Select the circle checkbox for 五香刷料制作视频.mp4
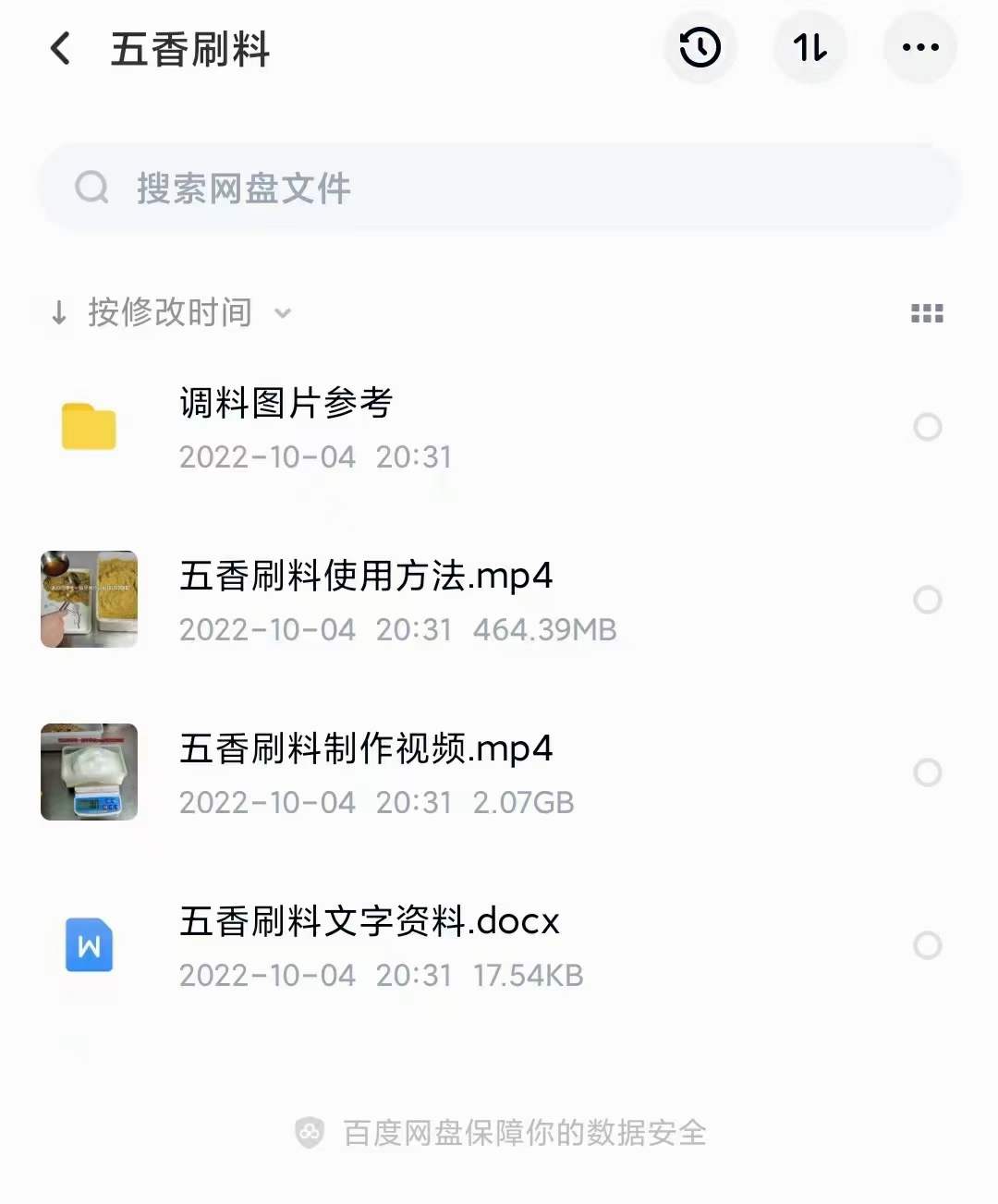Image resolution: width=998 pixels, height=1204 pixels. pyautogui.click(x=927, y=772)
